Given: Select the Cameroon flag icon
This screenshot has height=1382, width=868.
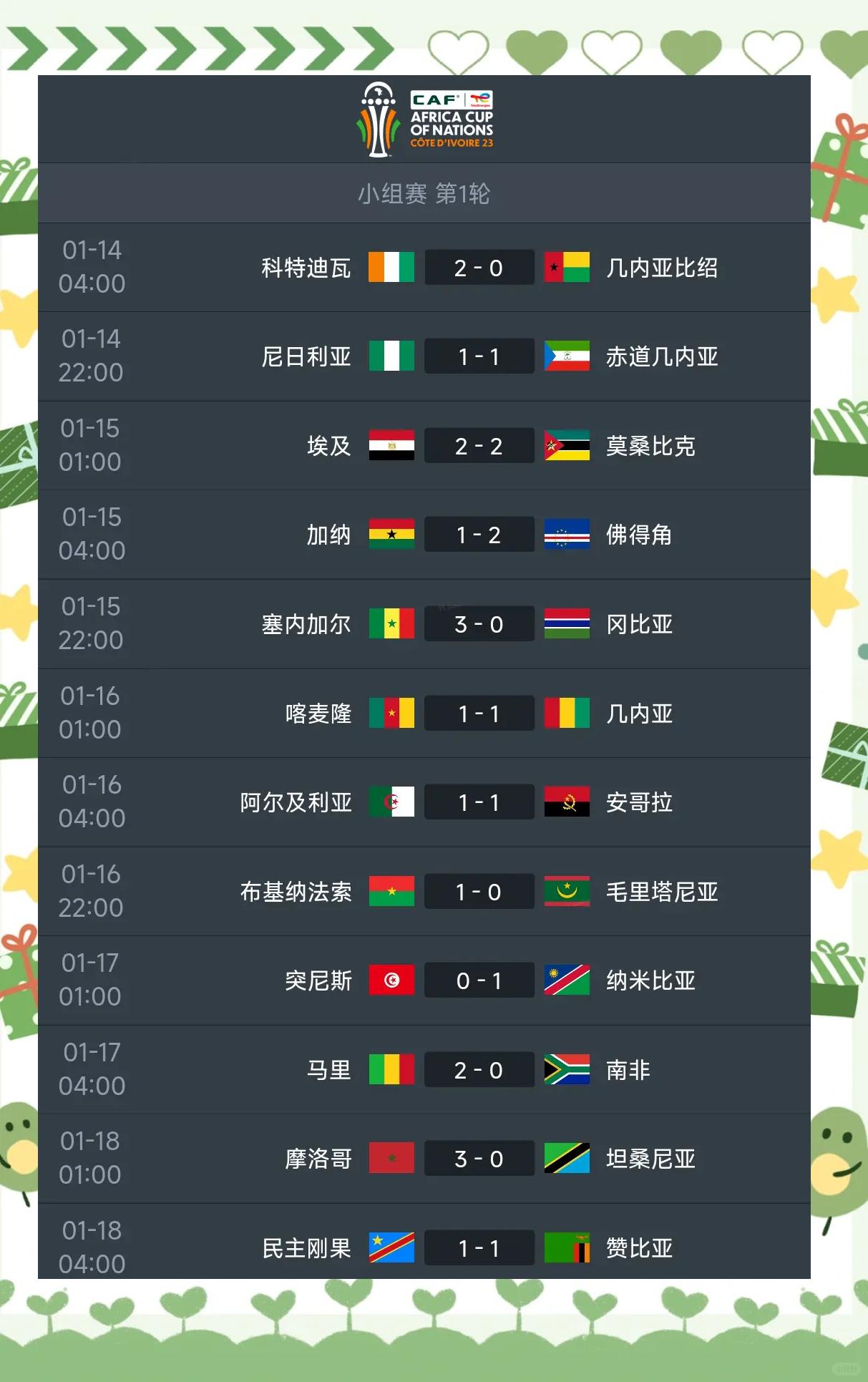Looking at the screenshot, I should click(x=391, y=713).
